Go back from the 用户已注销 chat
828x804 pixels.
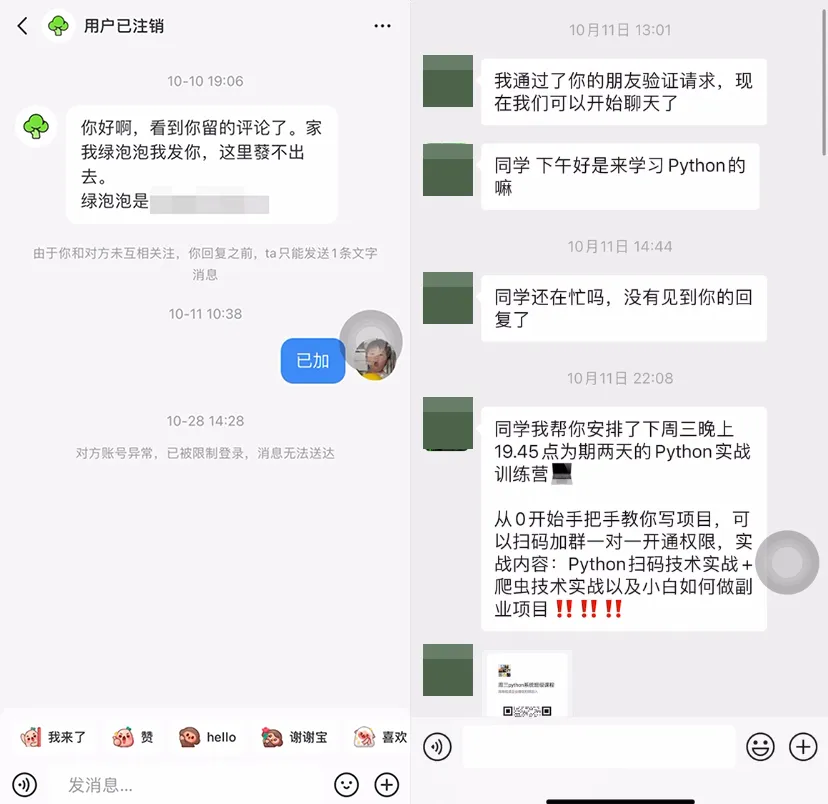pyautogui.click(x=23, y=26)
